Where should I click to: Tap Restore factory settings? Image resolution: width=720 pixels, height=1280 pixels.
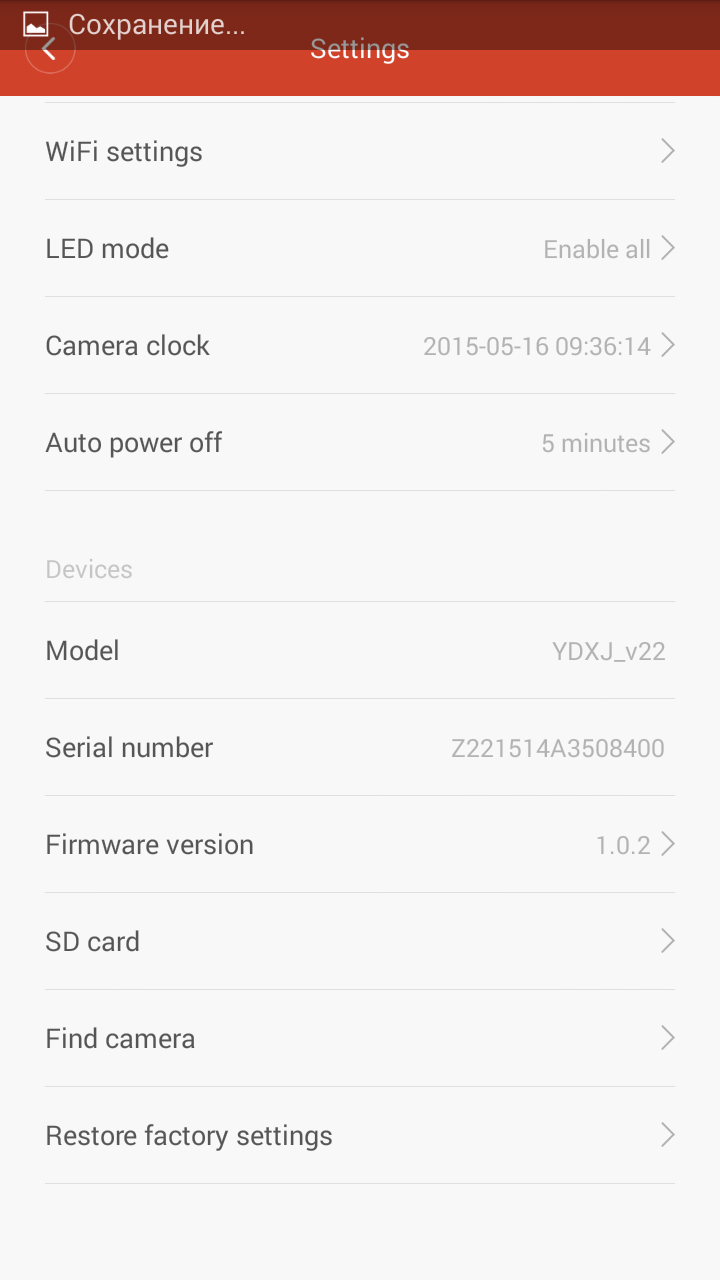[x=360, y=1136]
